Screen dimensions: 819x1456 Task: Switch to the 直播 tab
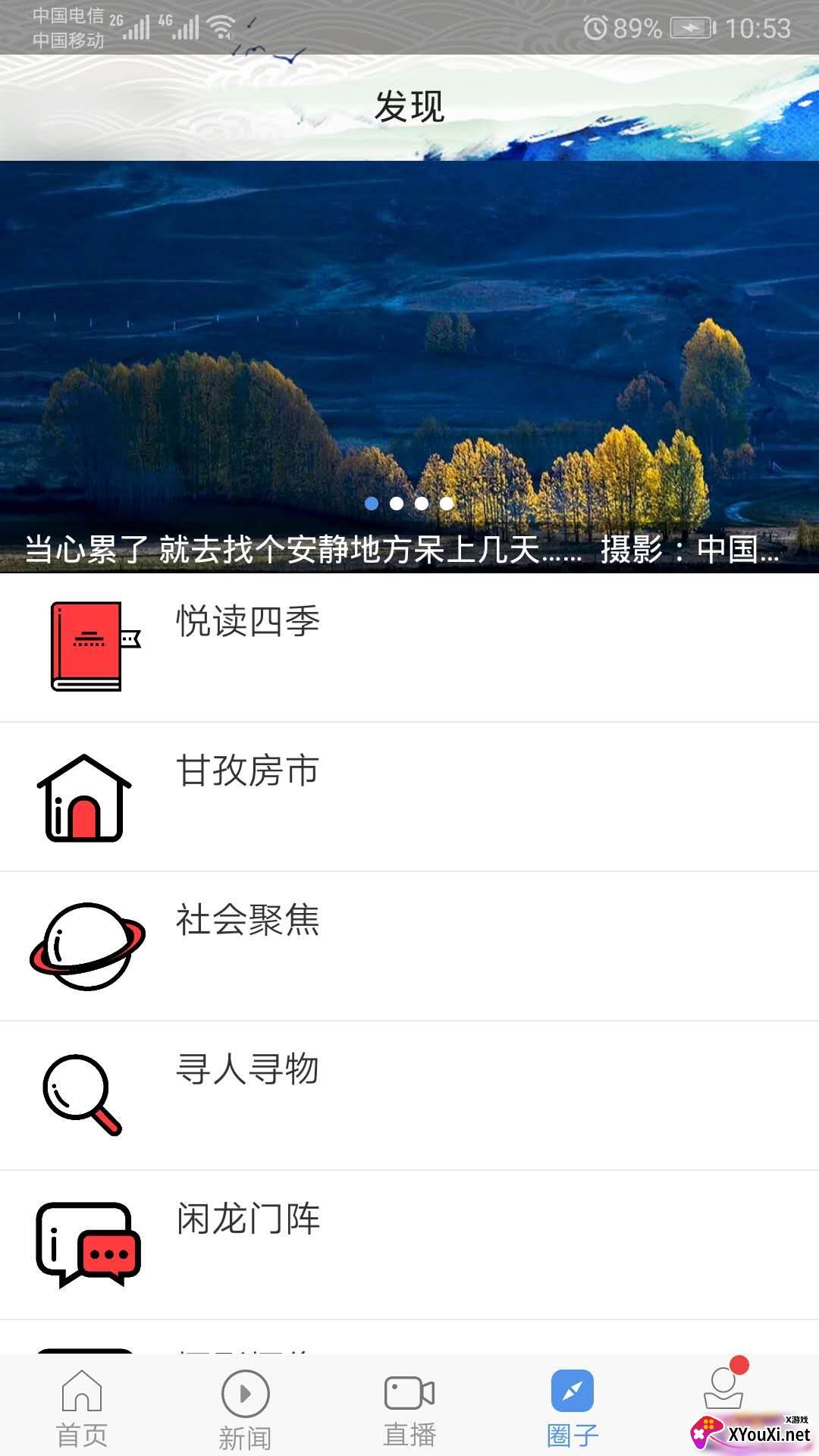(x=409, y=1407)
